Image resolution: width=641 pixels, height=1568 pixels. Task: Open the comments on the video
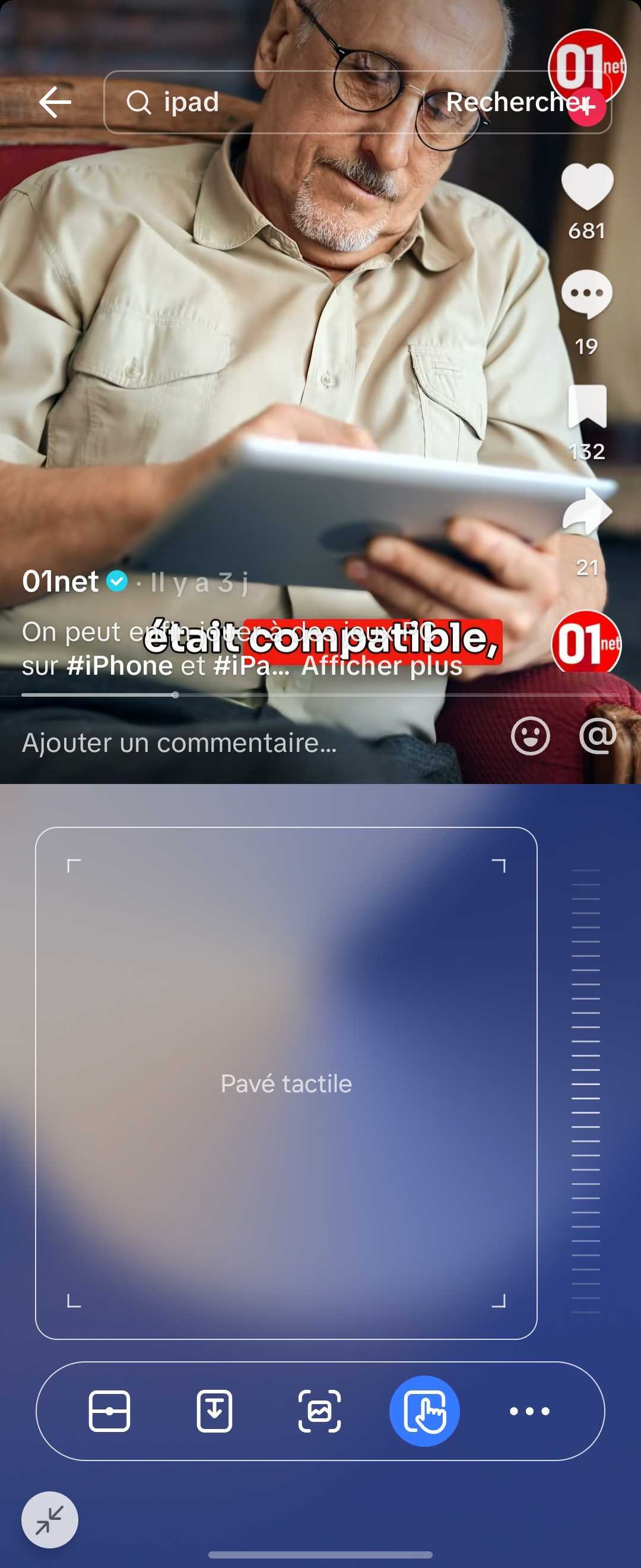(587, 295)
